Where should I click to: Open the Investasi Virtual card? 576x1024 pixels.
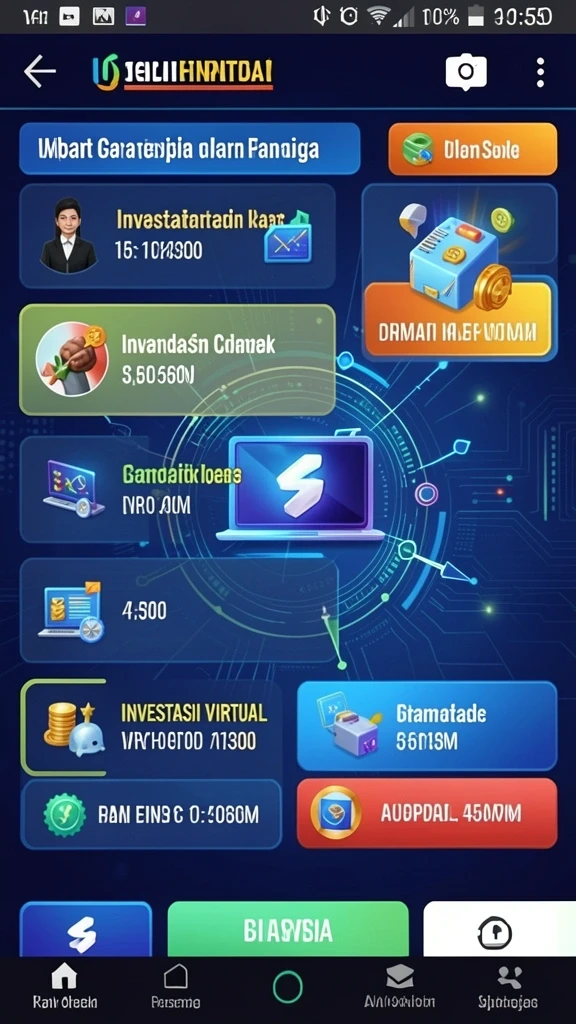pos(152,728)
